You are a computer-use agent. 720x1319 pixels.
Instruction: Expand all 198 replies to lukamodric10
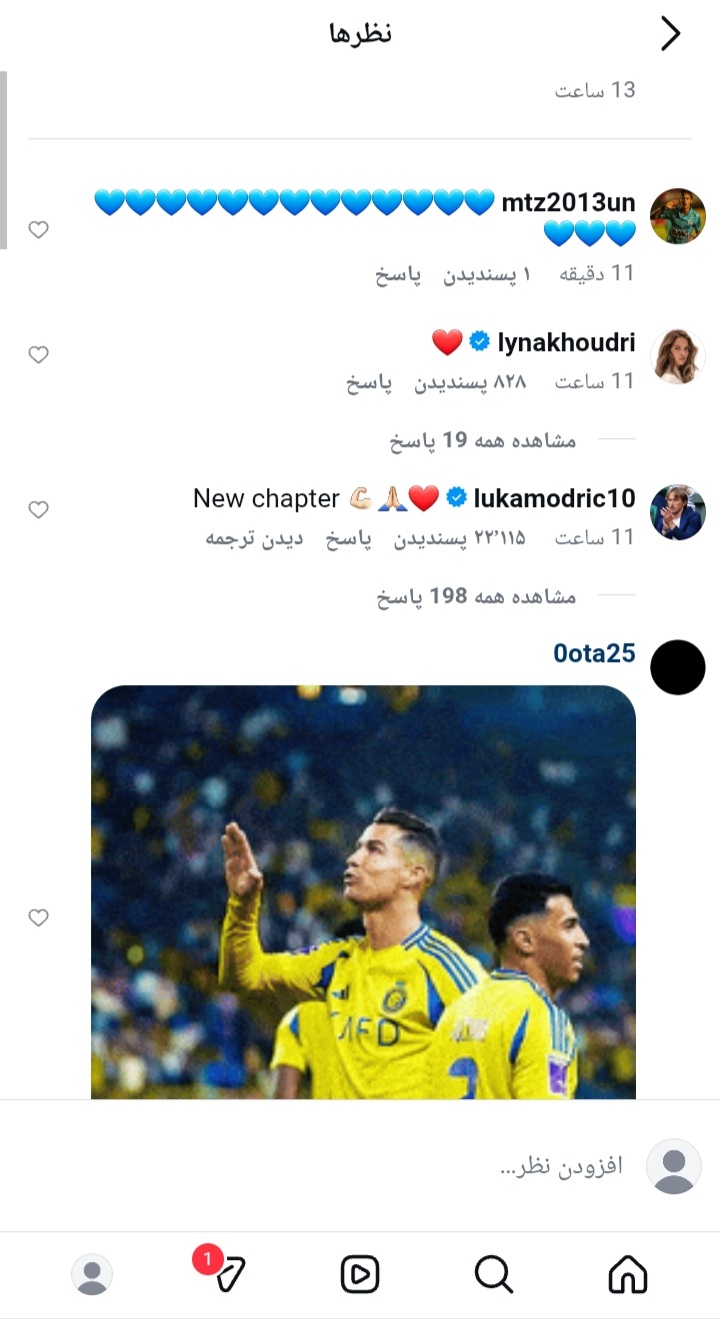pos(476,596)
